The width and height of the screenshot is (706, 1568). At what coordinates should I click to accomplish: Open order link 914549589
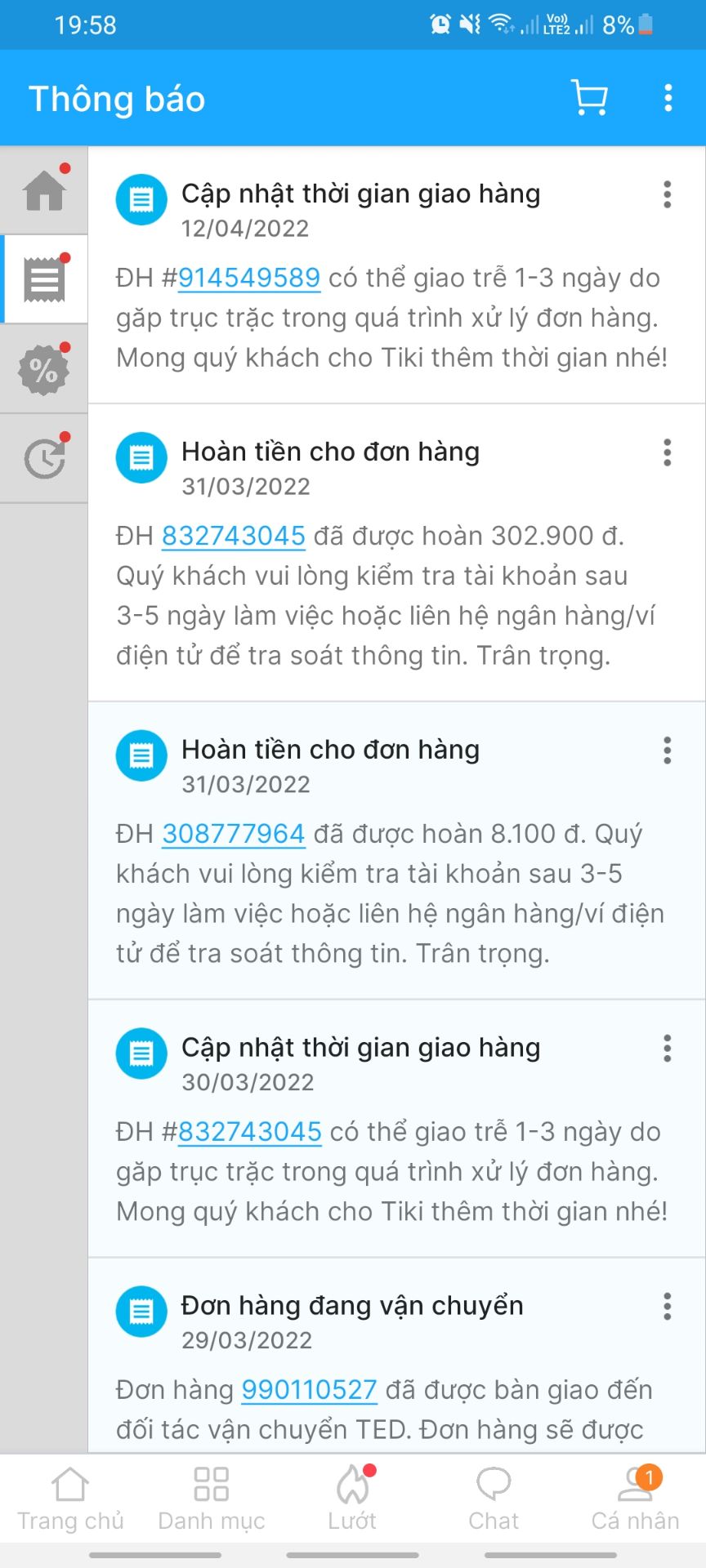pyautogui.click(x=249, y=277)
